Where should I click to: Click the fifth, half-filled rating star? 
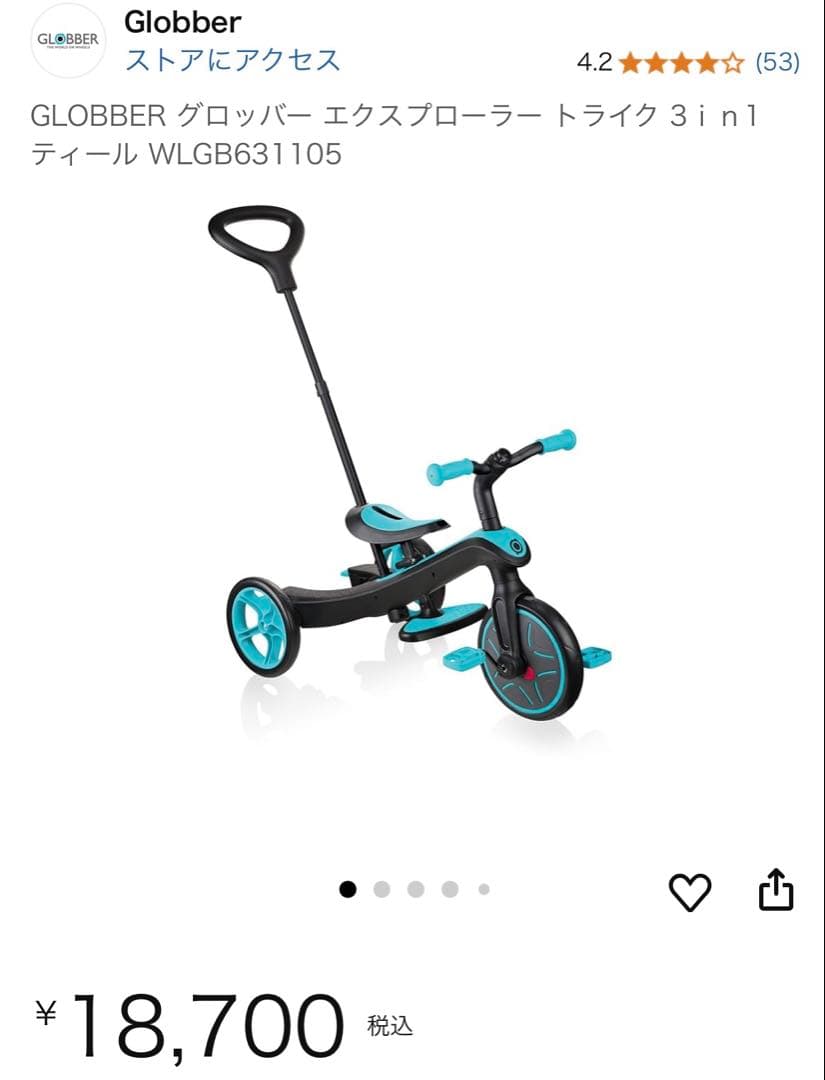734,62
